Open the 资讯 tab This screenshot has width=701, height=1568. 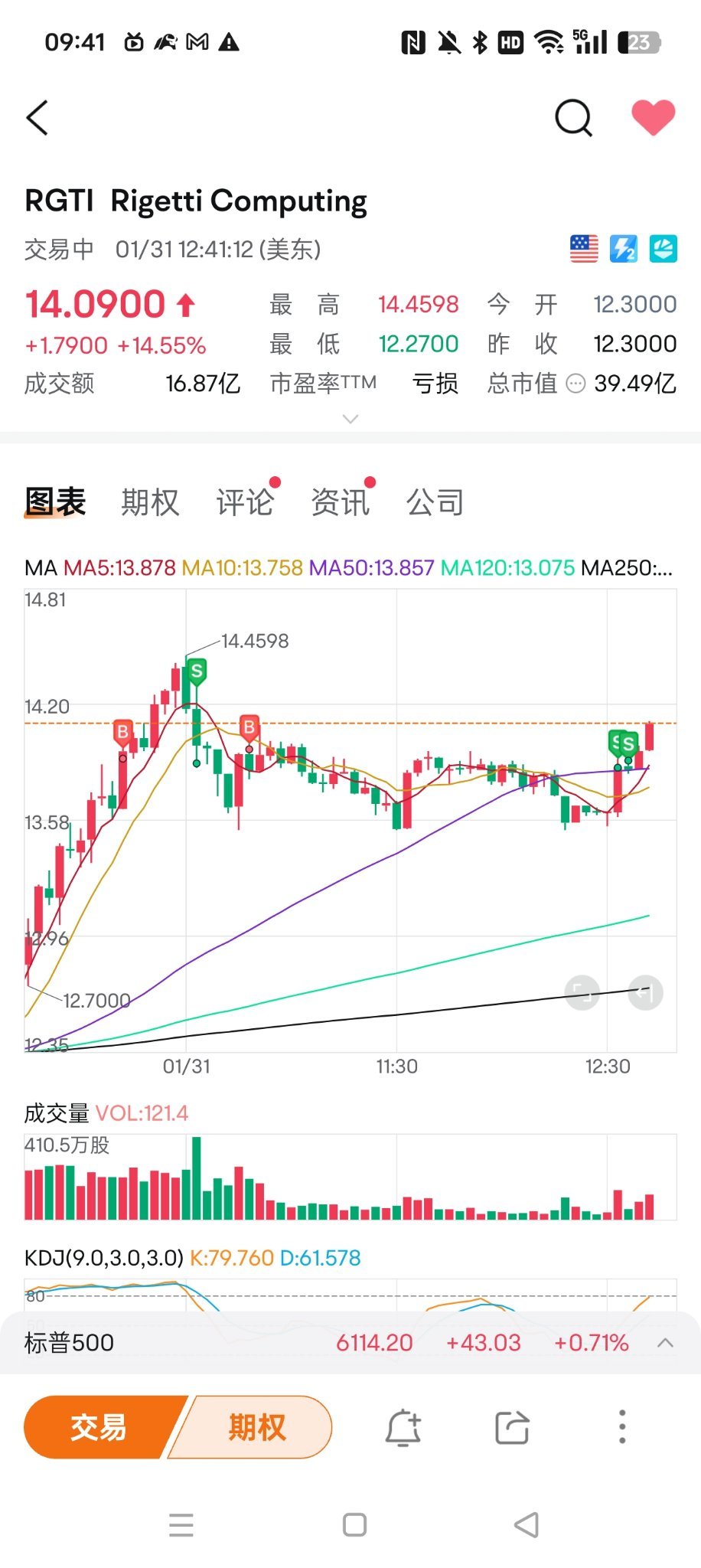point(340,502)
